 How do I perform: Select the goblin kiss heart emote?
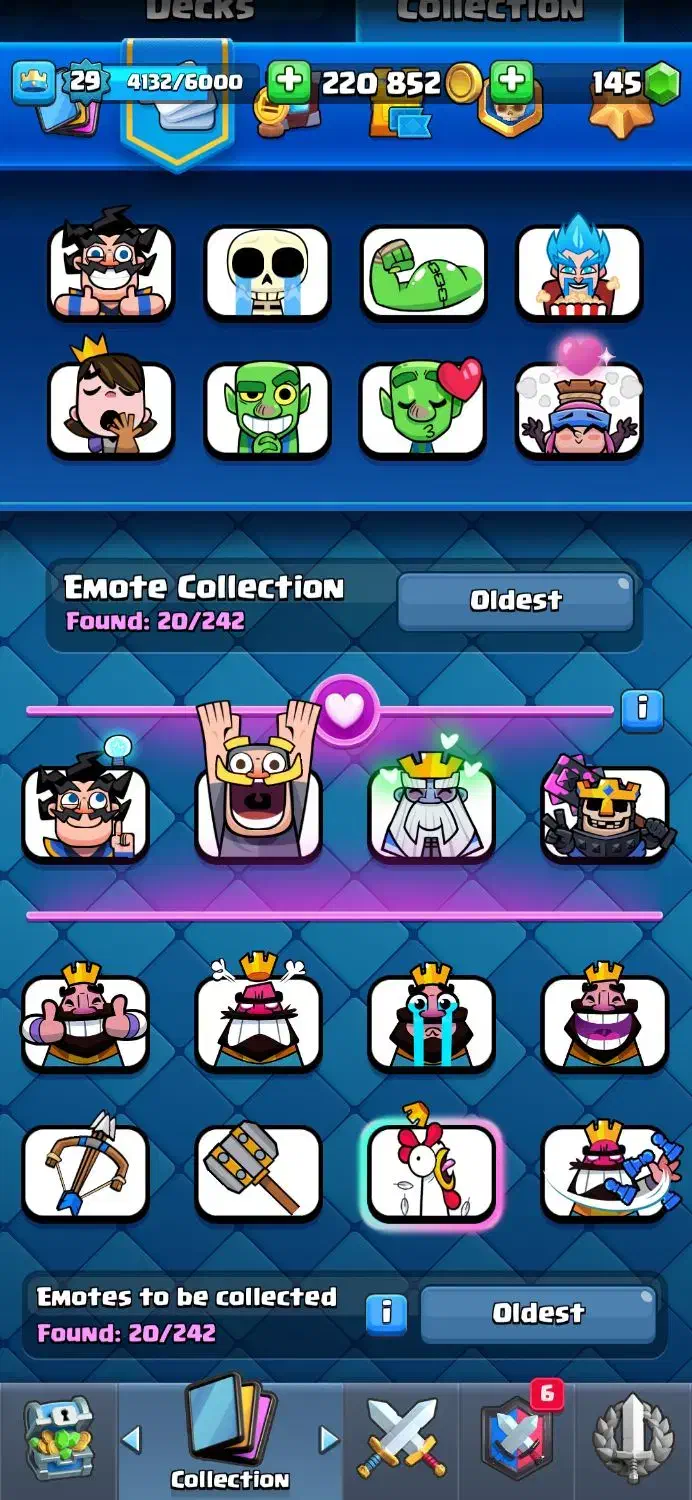point(423,410)
